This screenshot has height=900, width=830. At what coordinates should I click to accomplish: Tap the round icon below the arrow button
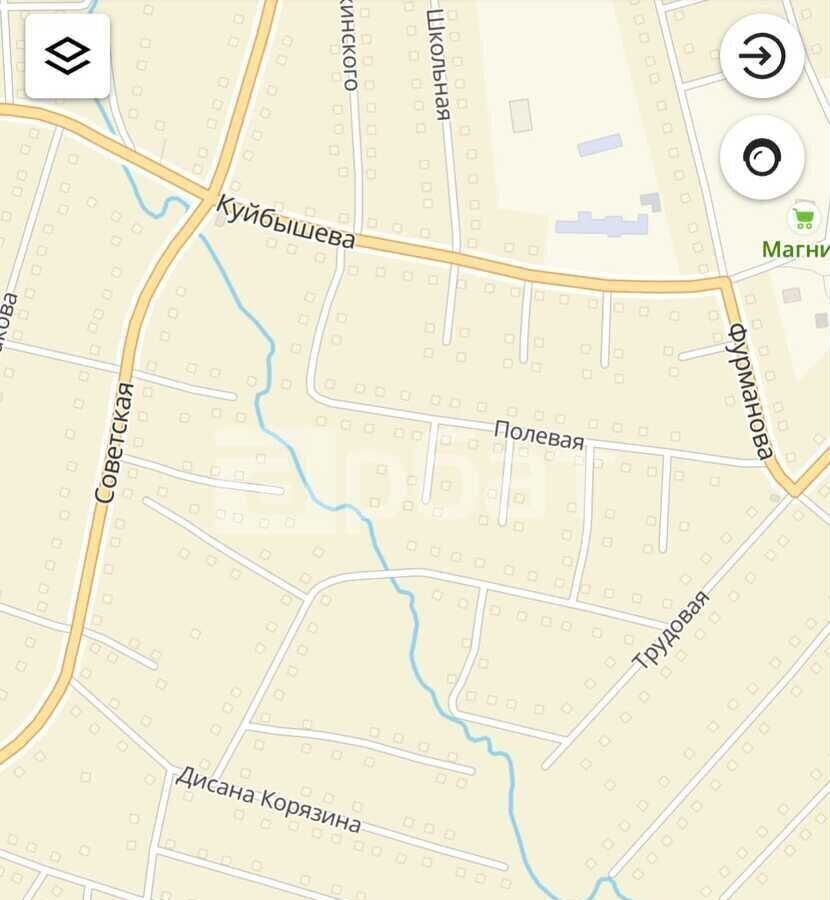click(762, 158)
